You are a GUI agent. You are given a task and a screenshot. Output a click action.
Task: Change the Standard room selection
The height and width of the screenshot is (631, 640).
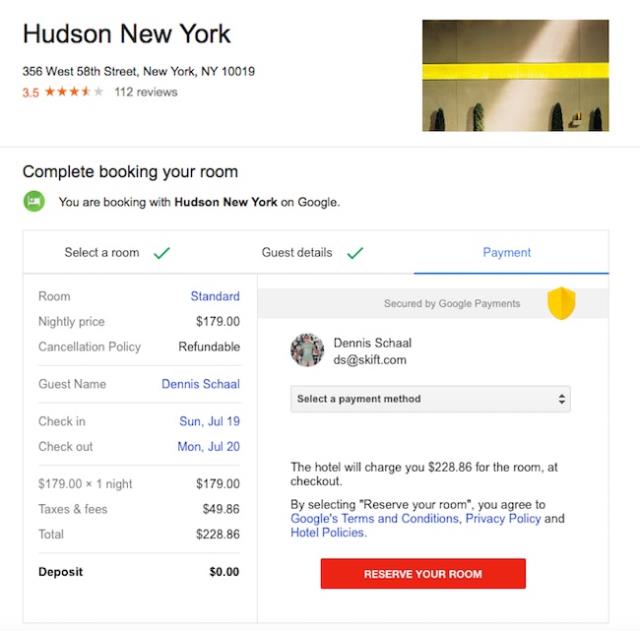[x=215, y=296]
